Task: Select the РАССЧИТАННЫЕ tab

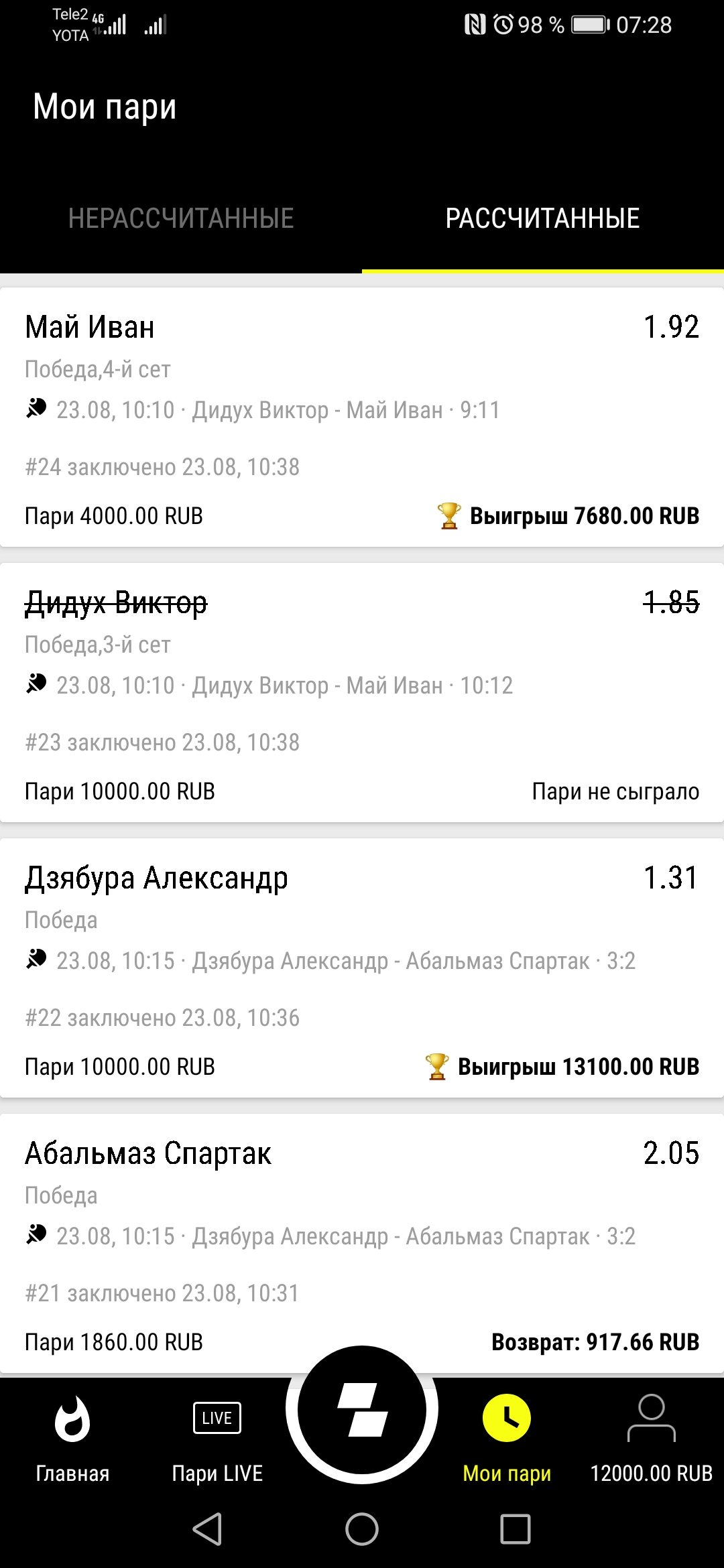Action: (542, 218)
